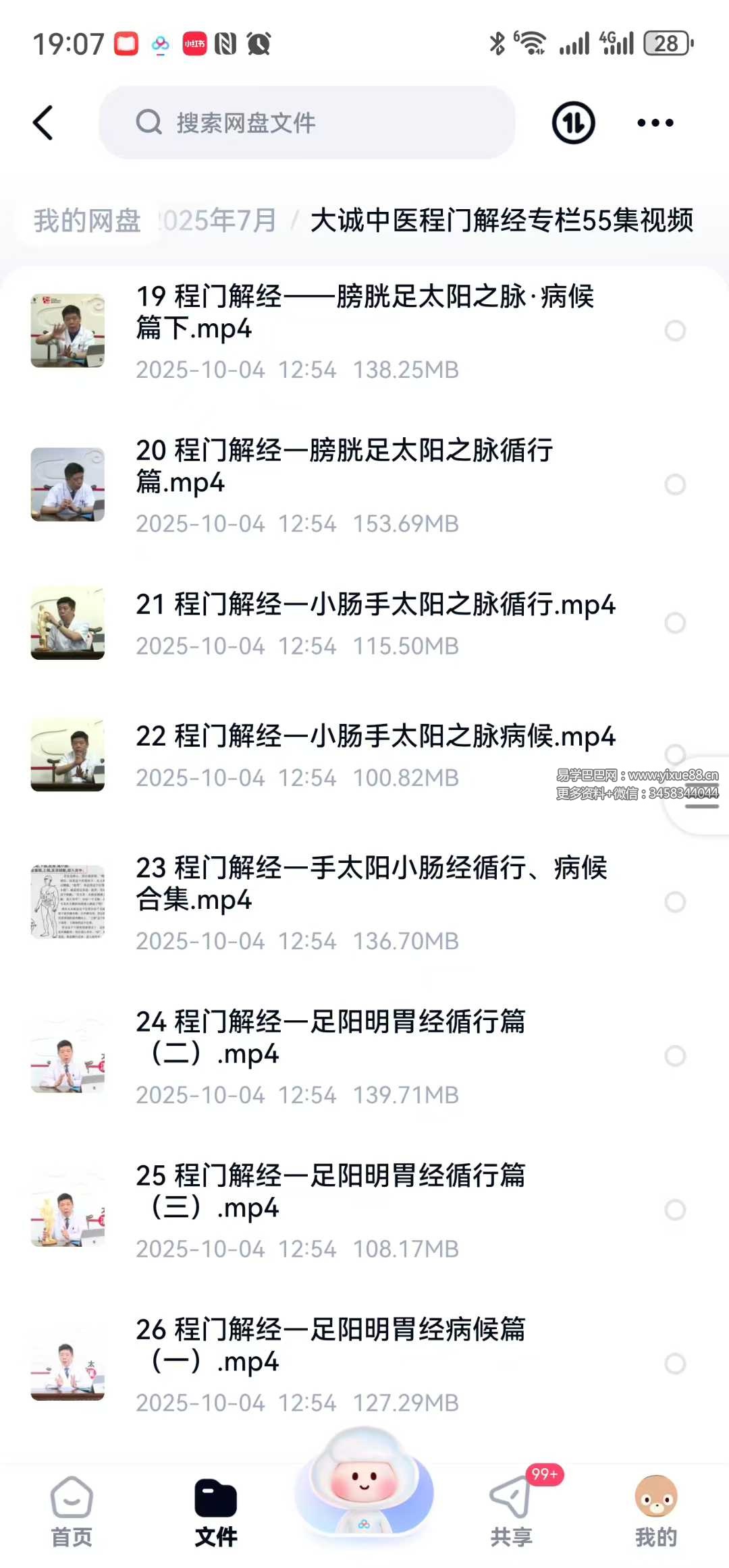Switch to the 文件 tab
The width and height of the screenshot is (729, 1568).
click(x=216, y=1509)
